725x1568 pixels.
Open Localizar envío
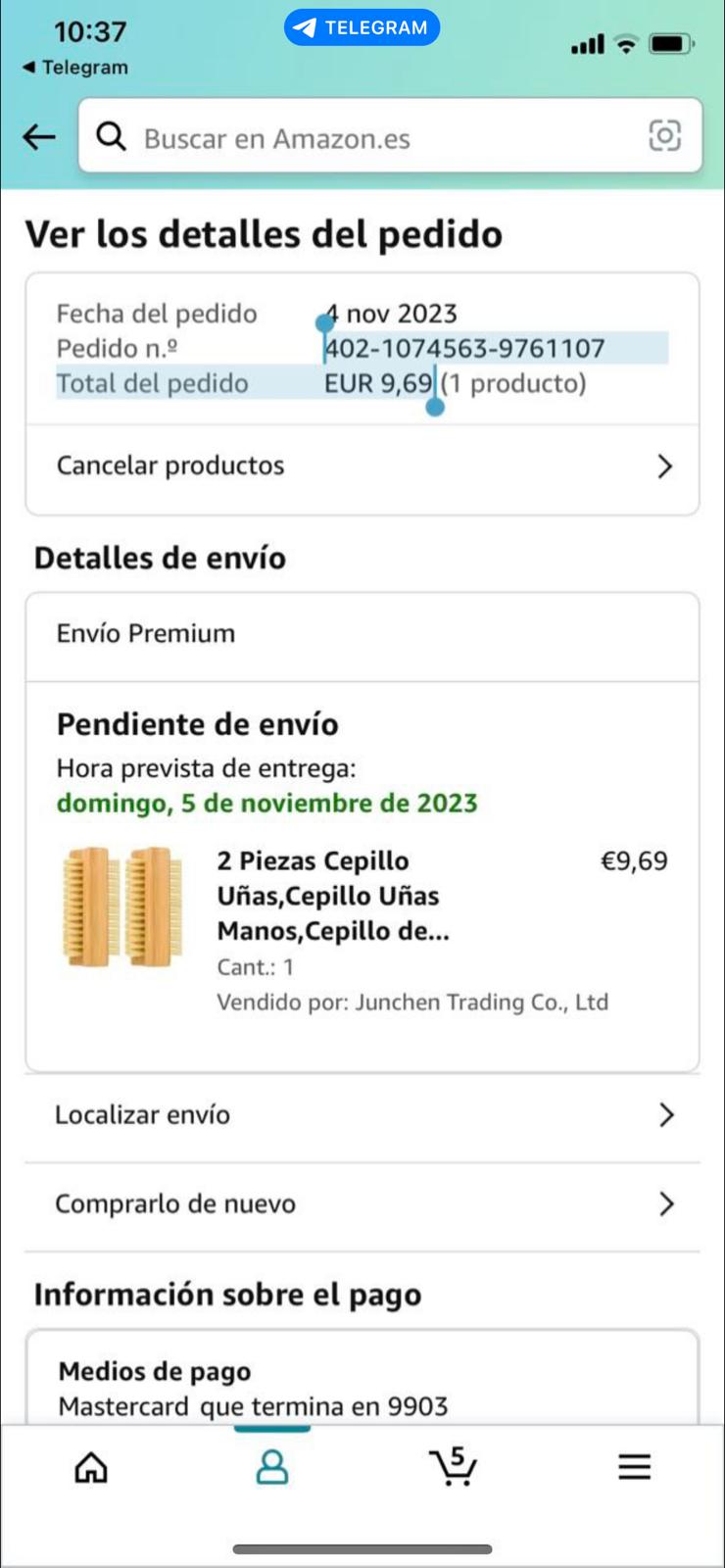[362, 1115]
